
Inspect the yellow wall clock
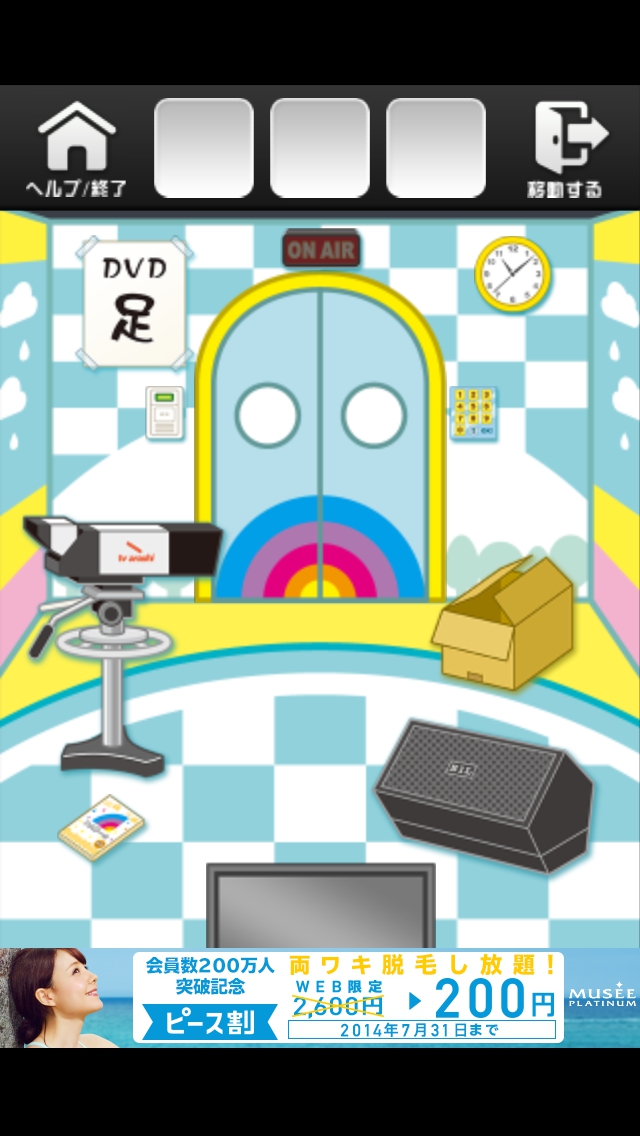(513, 272)
